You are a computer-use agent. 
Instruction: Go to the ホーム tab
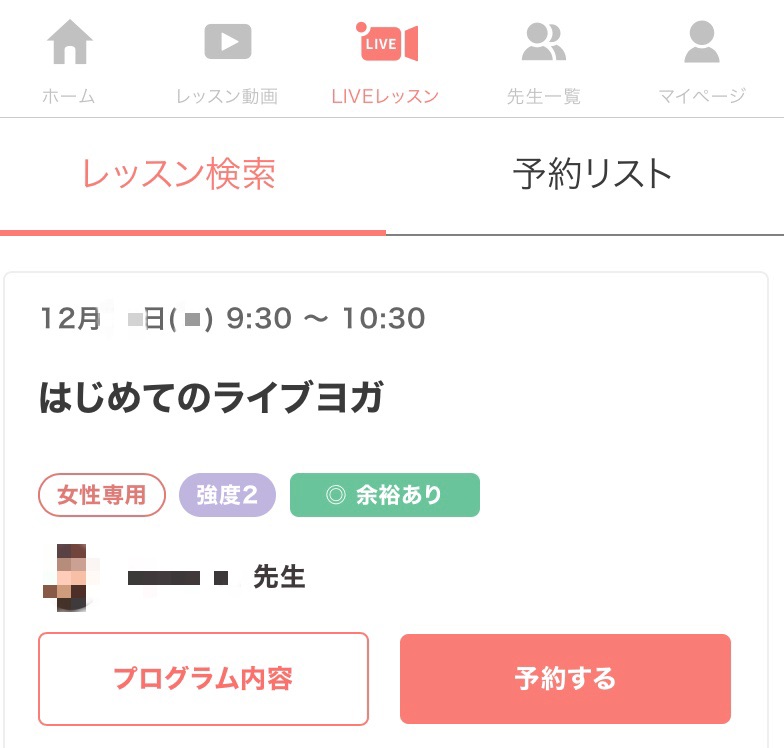coord(69,62)
